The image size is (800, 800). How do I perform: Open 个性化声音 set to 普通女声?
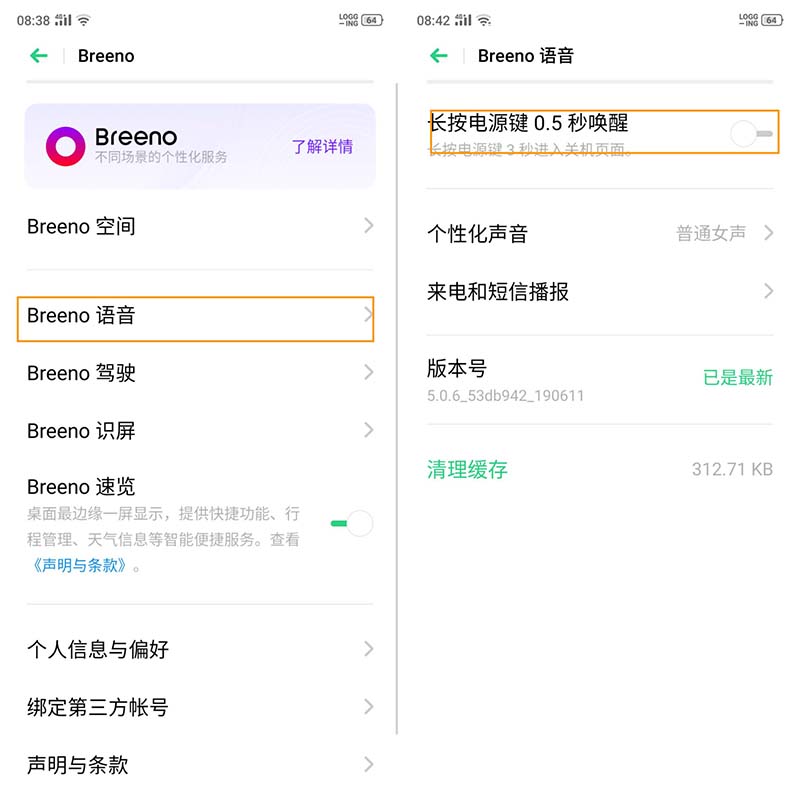(x=600, y=234)
